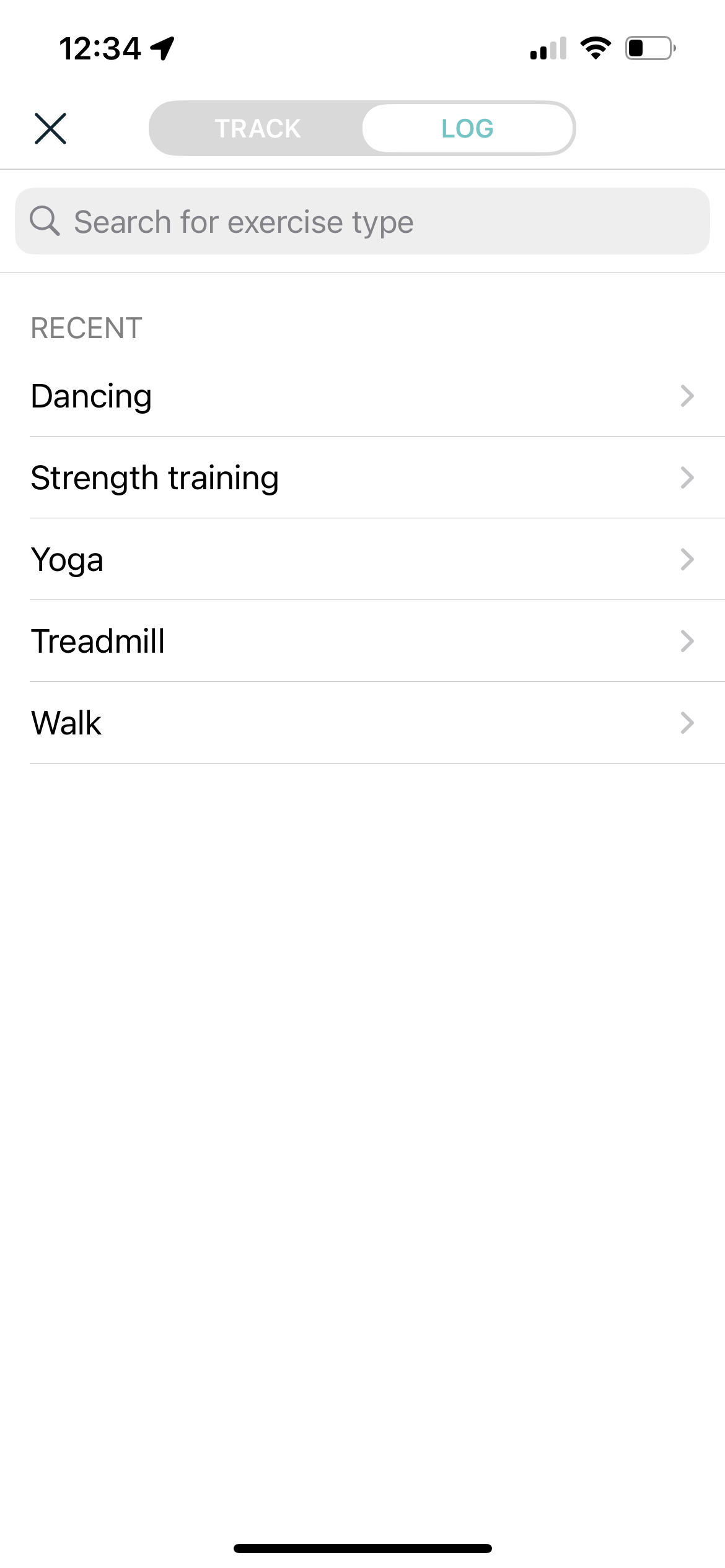This screenshot has width=725, height=1568.
Task: Close the exercise logging screen
Action: click(50, 129)
